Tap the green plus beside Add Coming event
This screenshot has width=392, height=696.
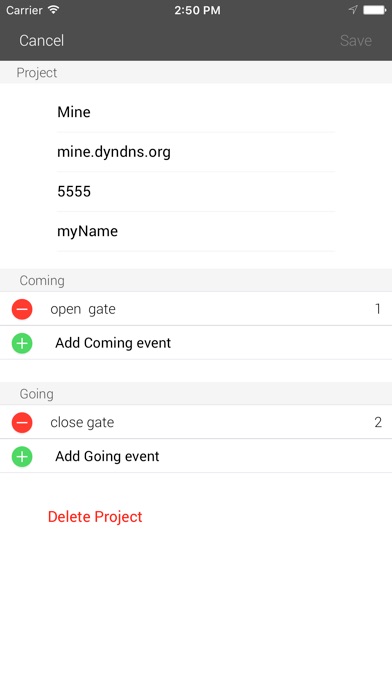click(x=22, y=343)
